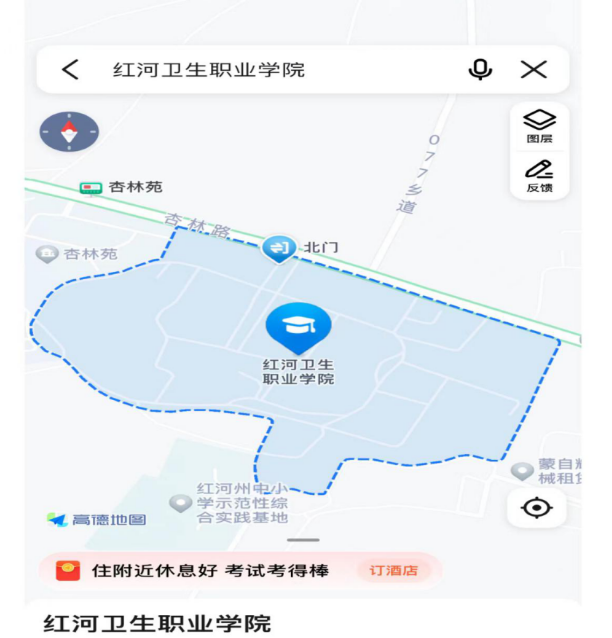Open 杏林苑 bus stop marker
This screenshot has height=638, width=612.
coord(91,187)
